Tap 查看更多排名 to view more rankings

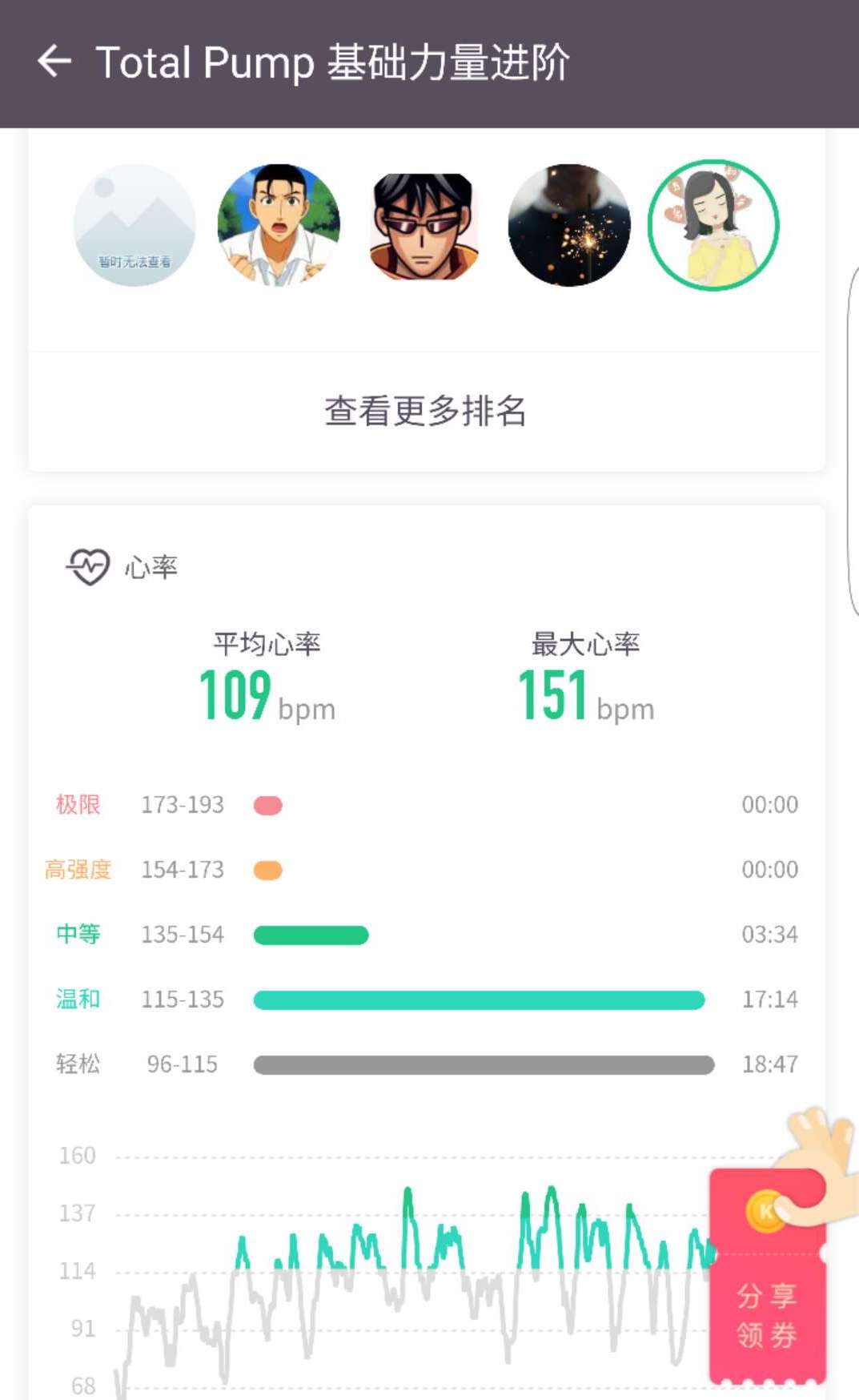click(425, 411)
